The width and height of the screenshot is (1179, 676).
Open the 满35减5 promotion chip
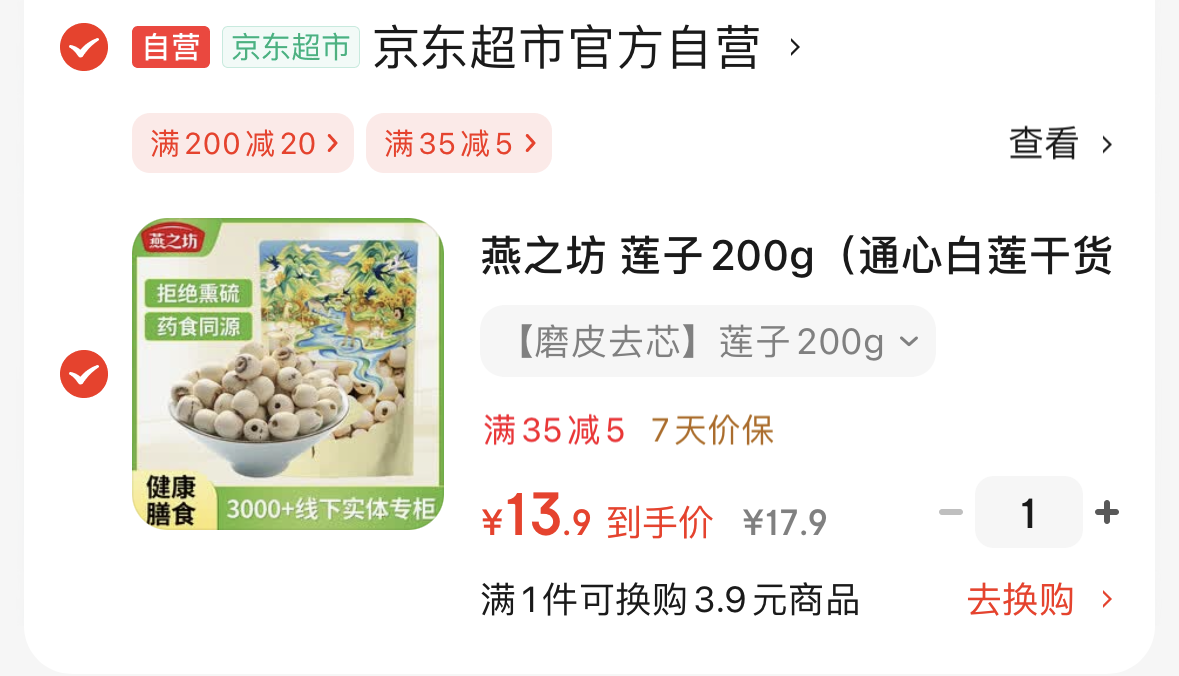coord(459,143)
